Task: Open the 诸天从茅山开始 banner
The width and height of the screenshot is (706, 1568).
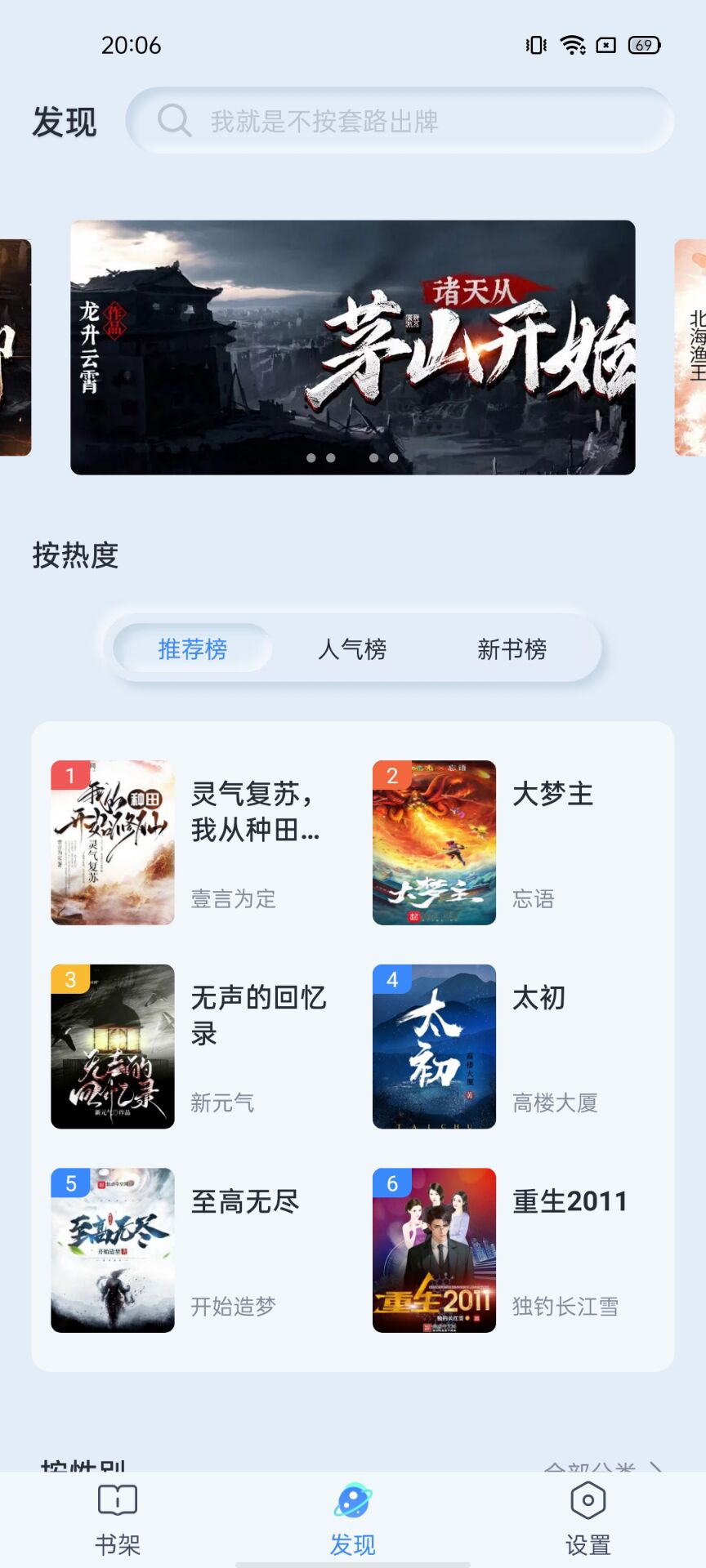Action: [x=353, y=347]
